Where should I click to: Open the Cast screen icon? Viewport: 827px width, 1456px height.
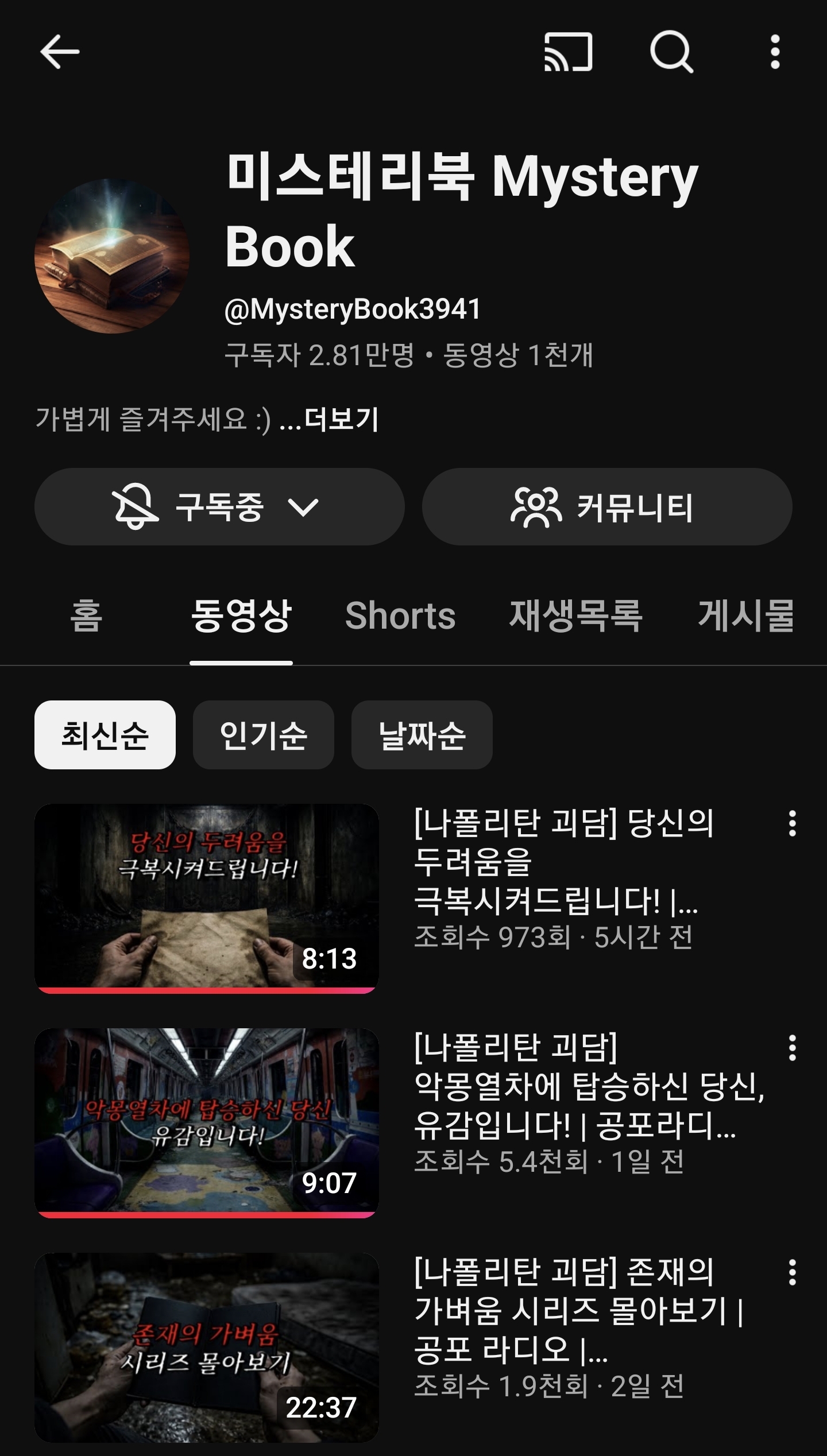coord(567,52)
